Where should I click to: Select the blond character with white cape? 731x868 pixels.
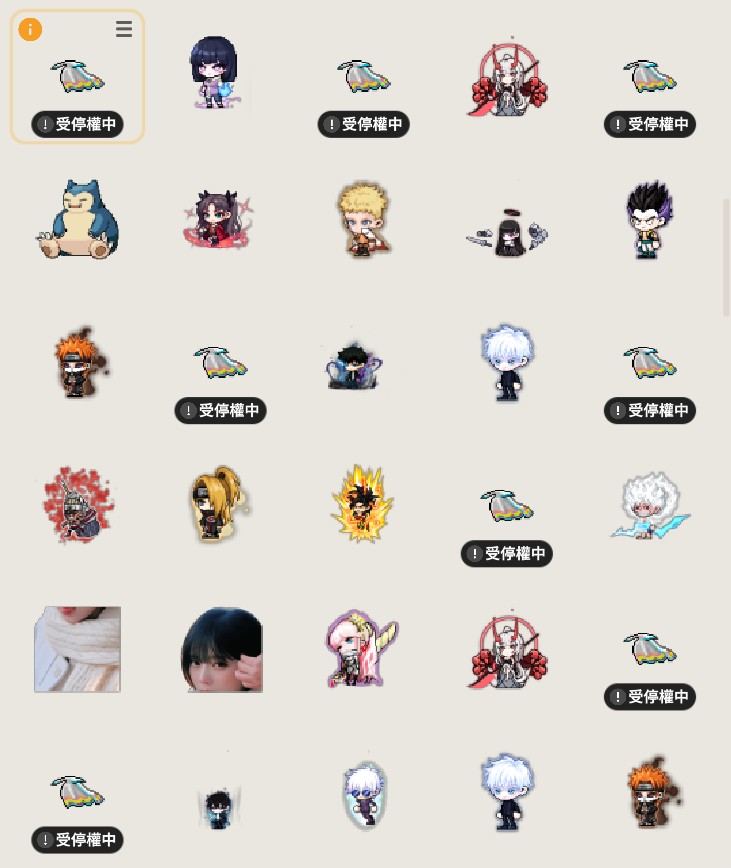click(x=362, y=220)
